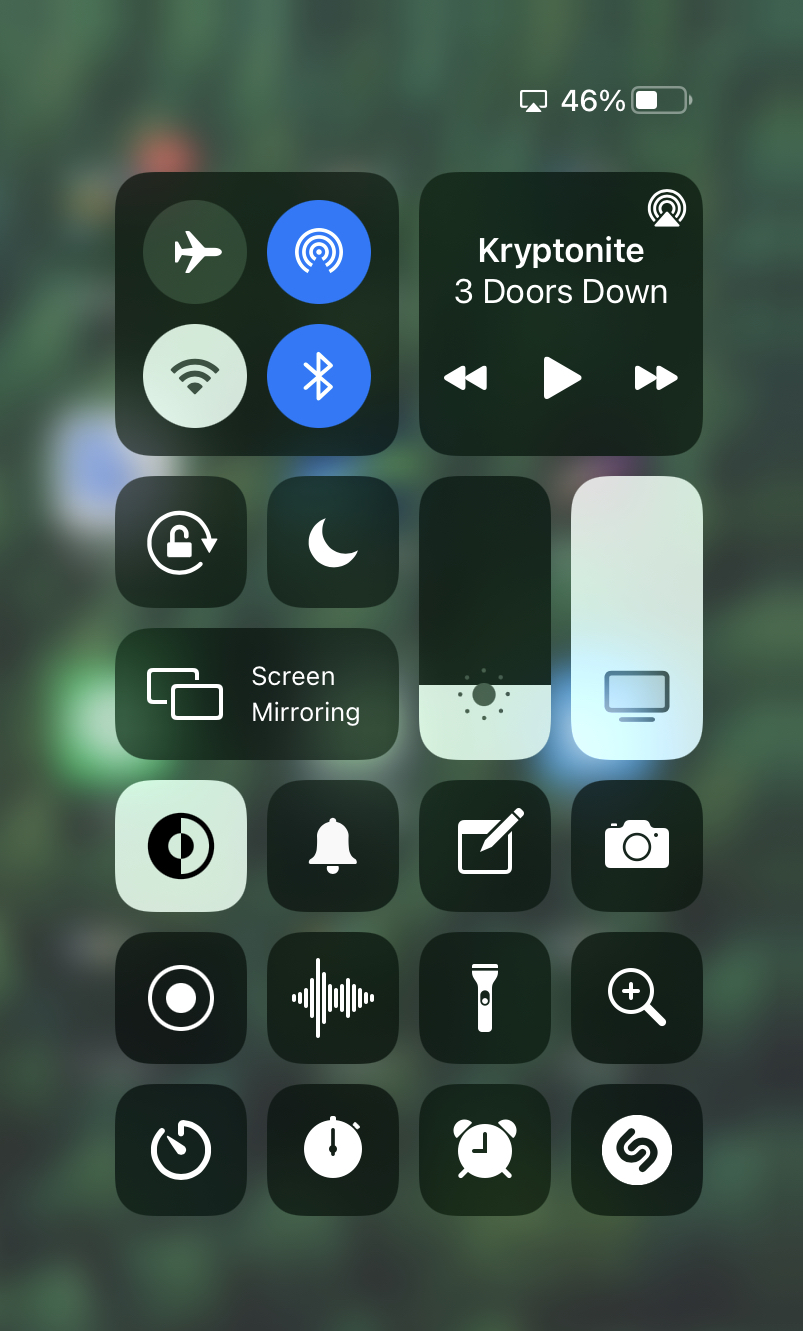Start screen recording
803x1331 pixels.
pos(181,998)
